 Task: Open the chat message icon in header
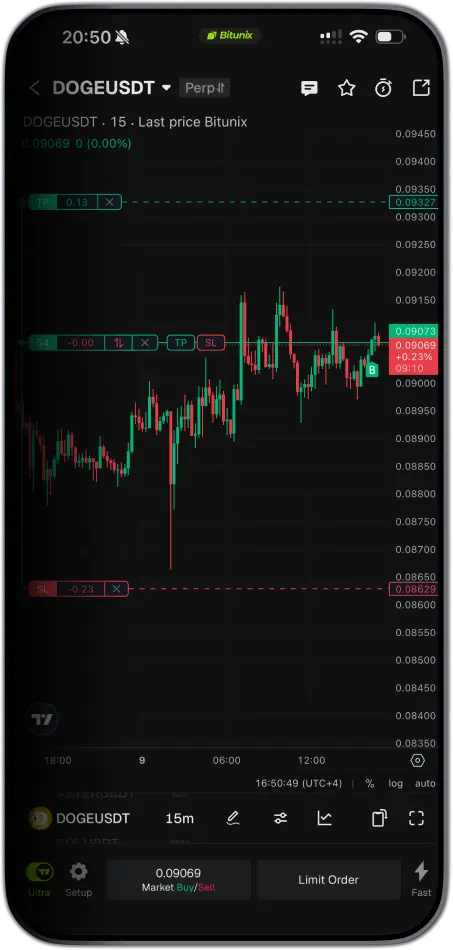(x=309, y=88)
